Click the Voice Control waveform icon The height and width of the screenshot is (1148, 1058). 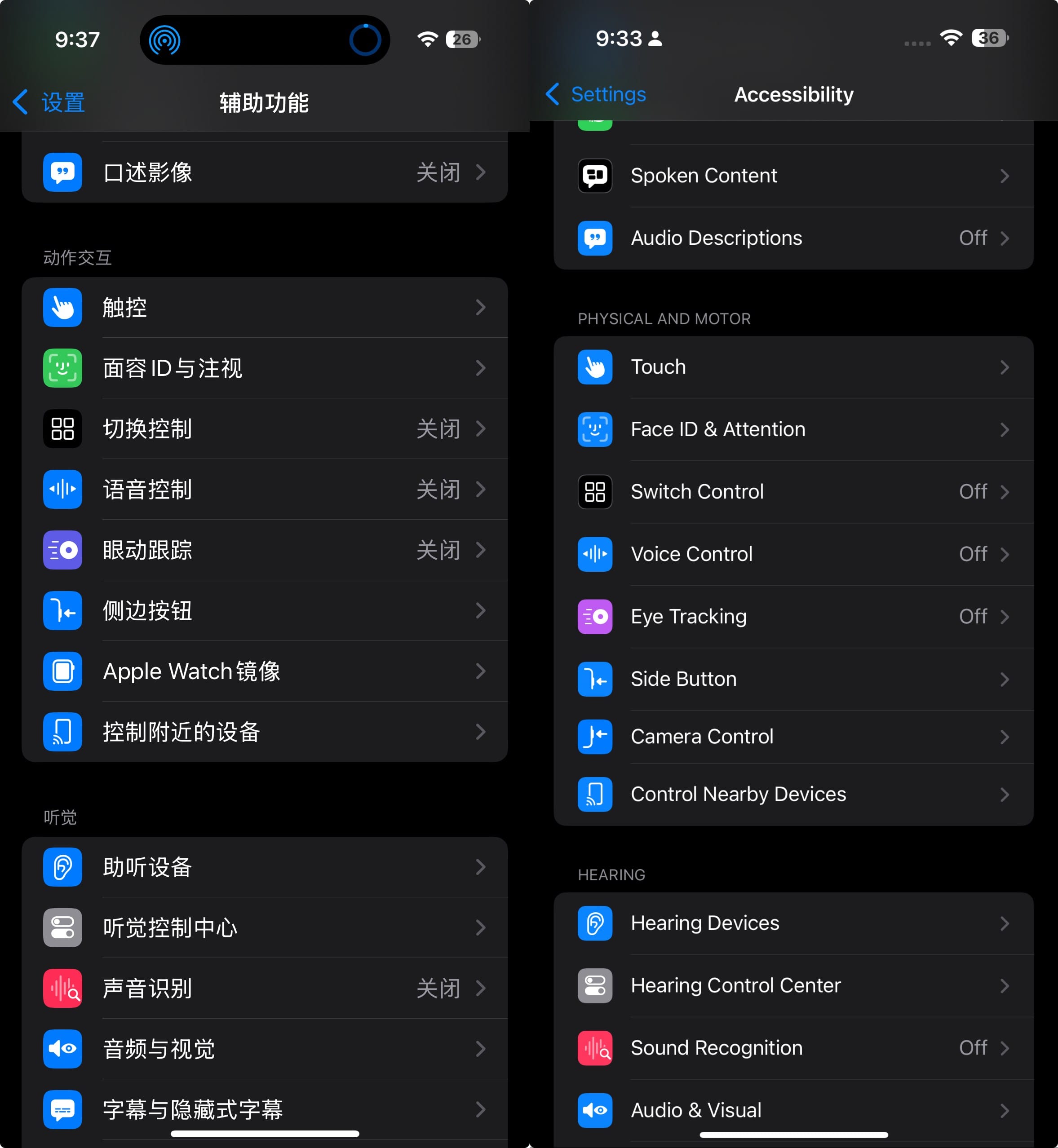[594, 554]
